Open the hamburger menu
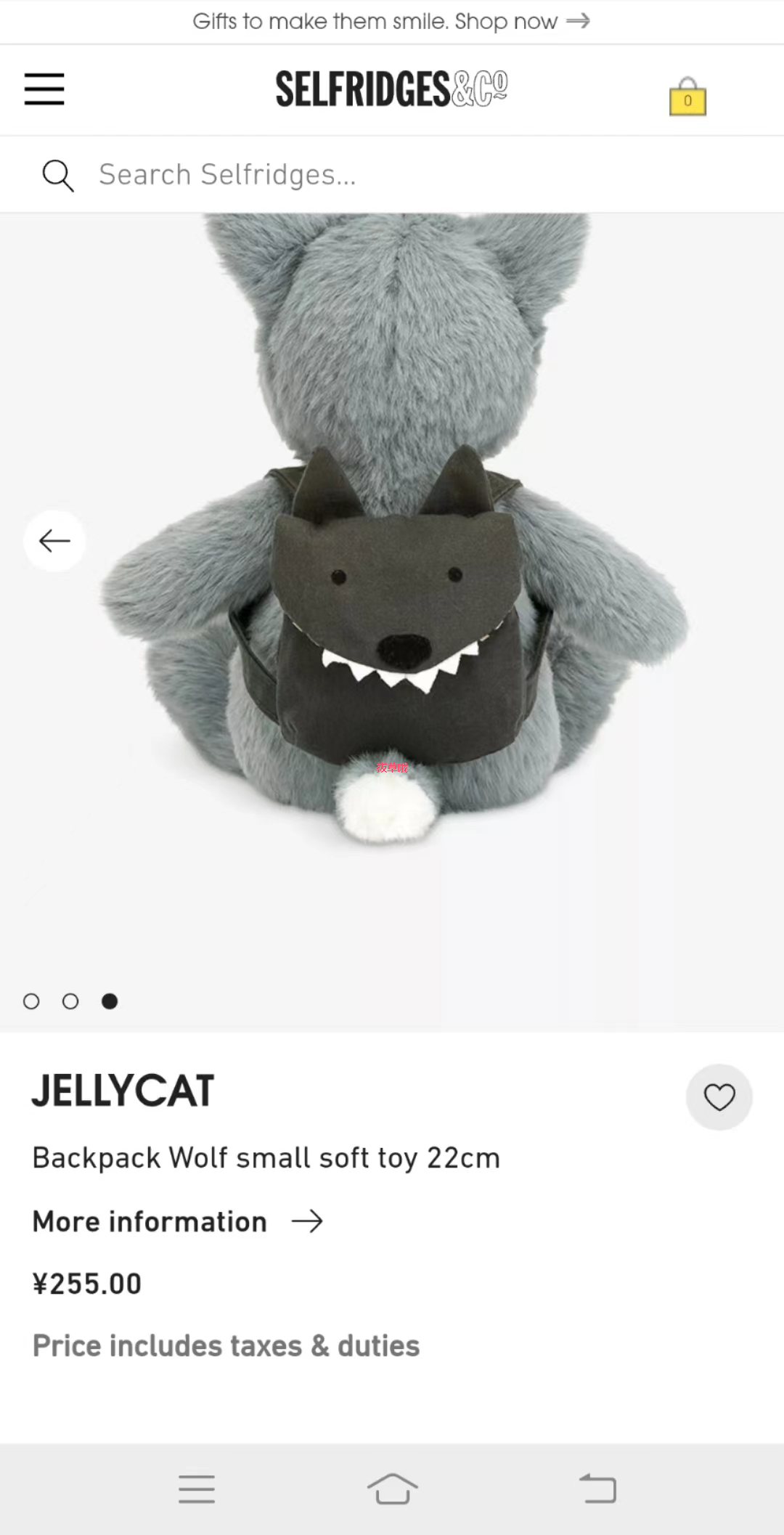The width and height of the screenshot is (784, 1535). click(44, 89)
